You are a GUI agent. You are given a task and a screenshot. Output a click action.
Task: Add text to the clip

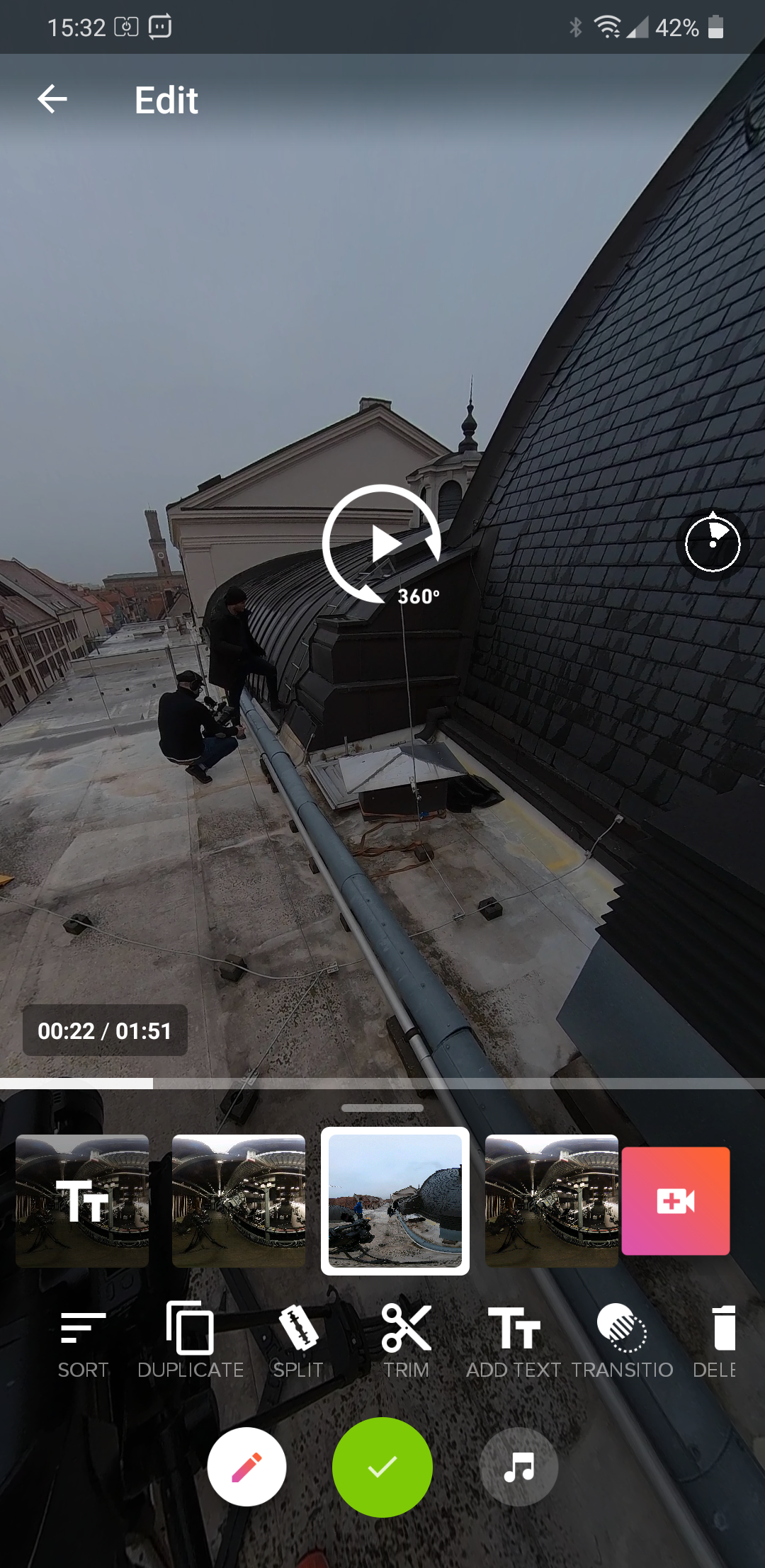pos(514,1340)
